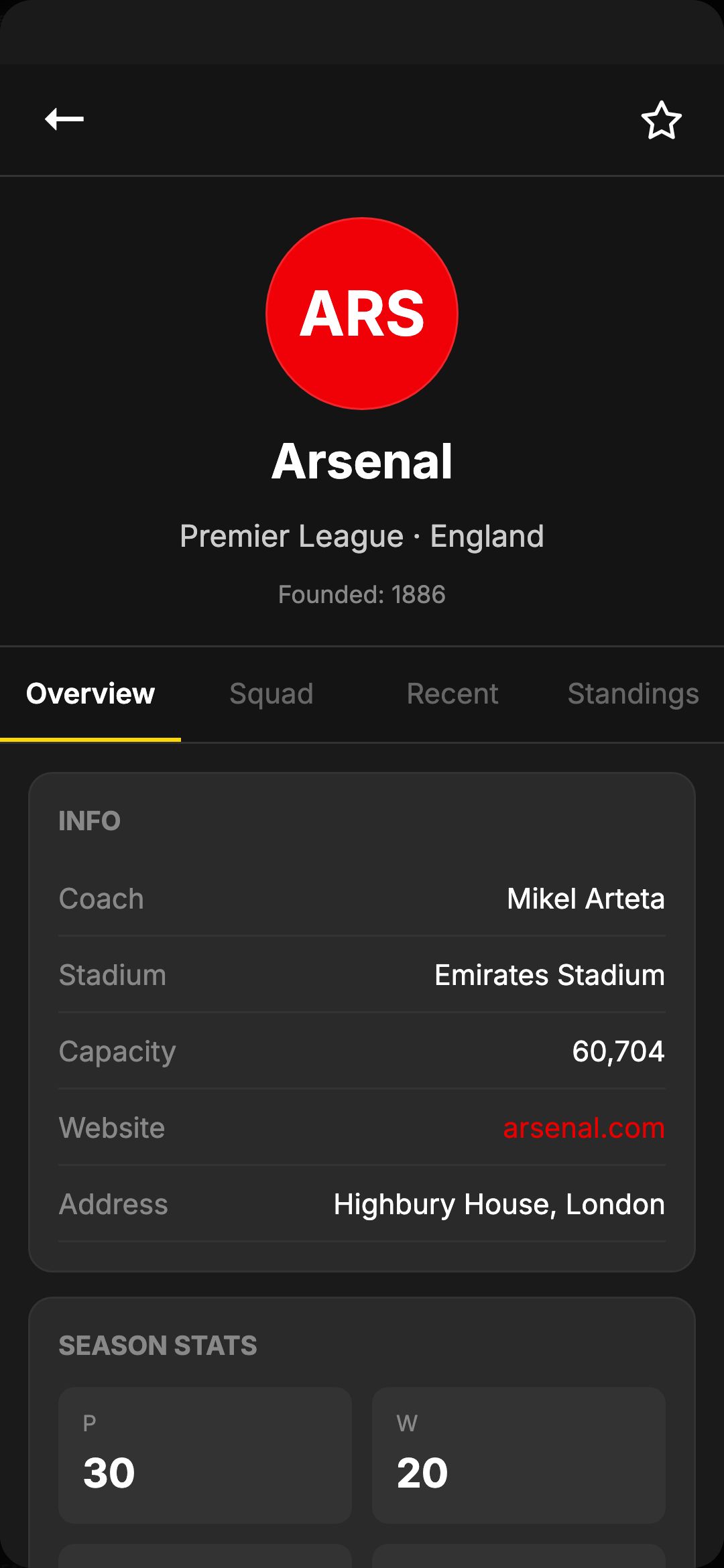This screenshot has width=724, height=1568.
Task: Click the Highbury House, London address
Action: [x=499, y=1204]
